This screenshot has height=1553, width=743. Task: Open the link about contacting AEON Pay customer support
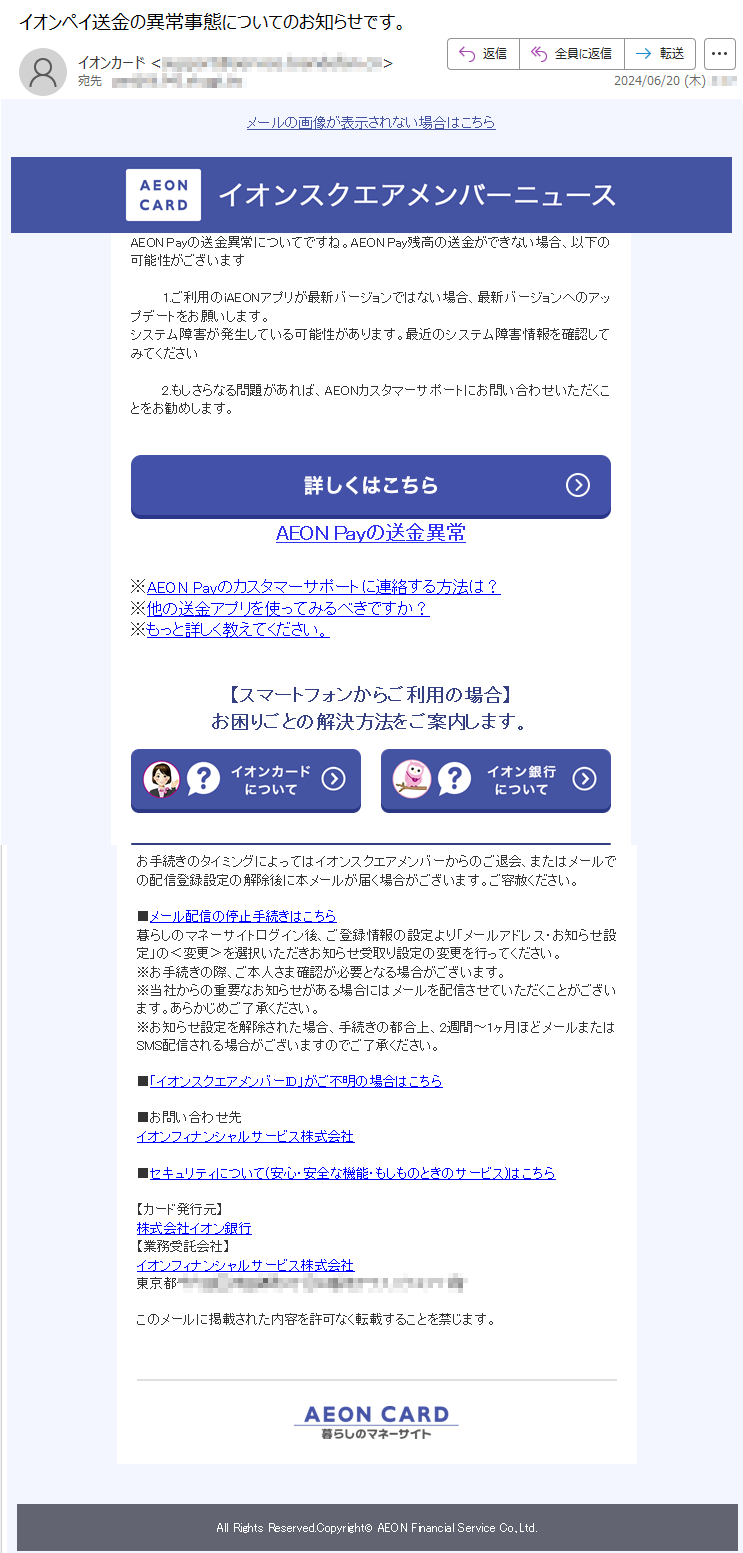pos(323,587)
